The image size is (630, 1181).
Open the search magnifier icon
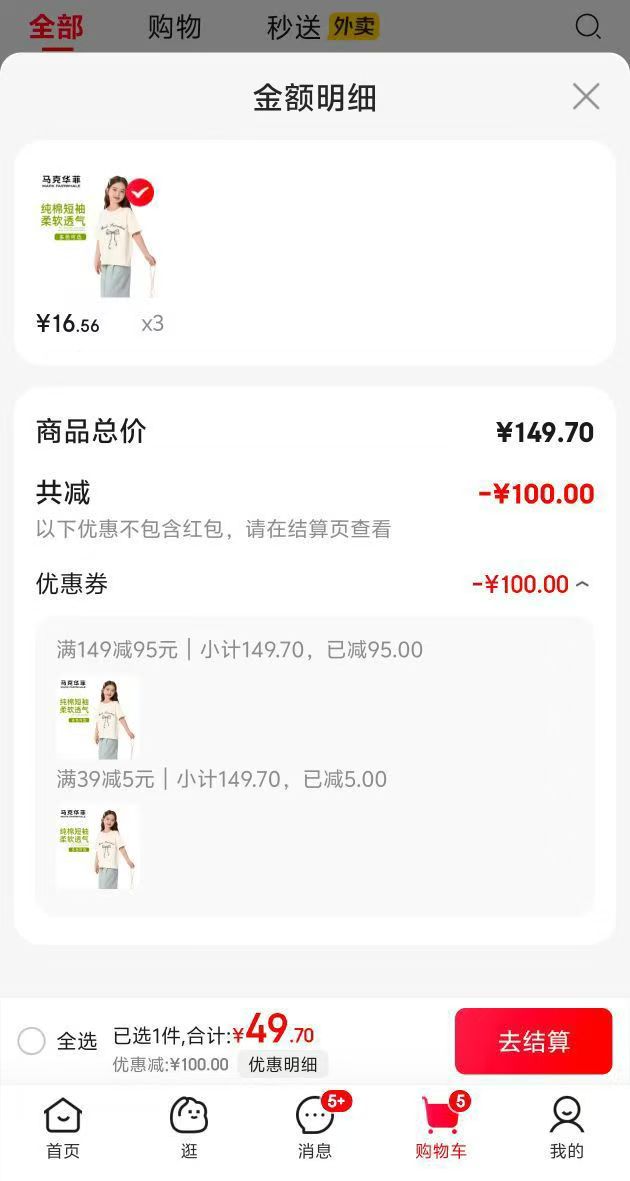(589, 27)
